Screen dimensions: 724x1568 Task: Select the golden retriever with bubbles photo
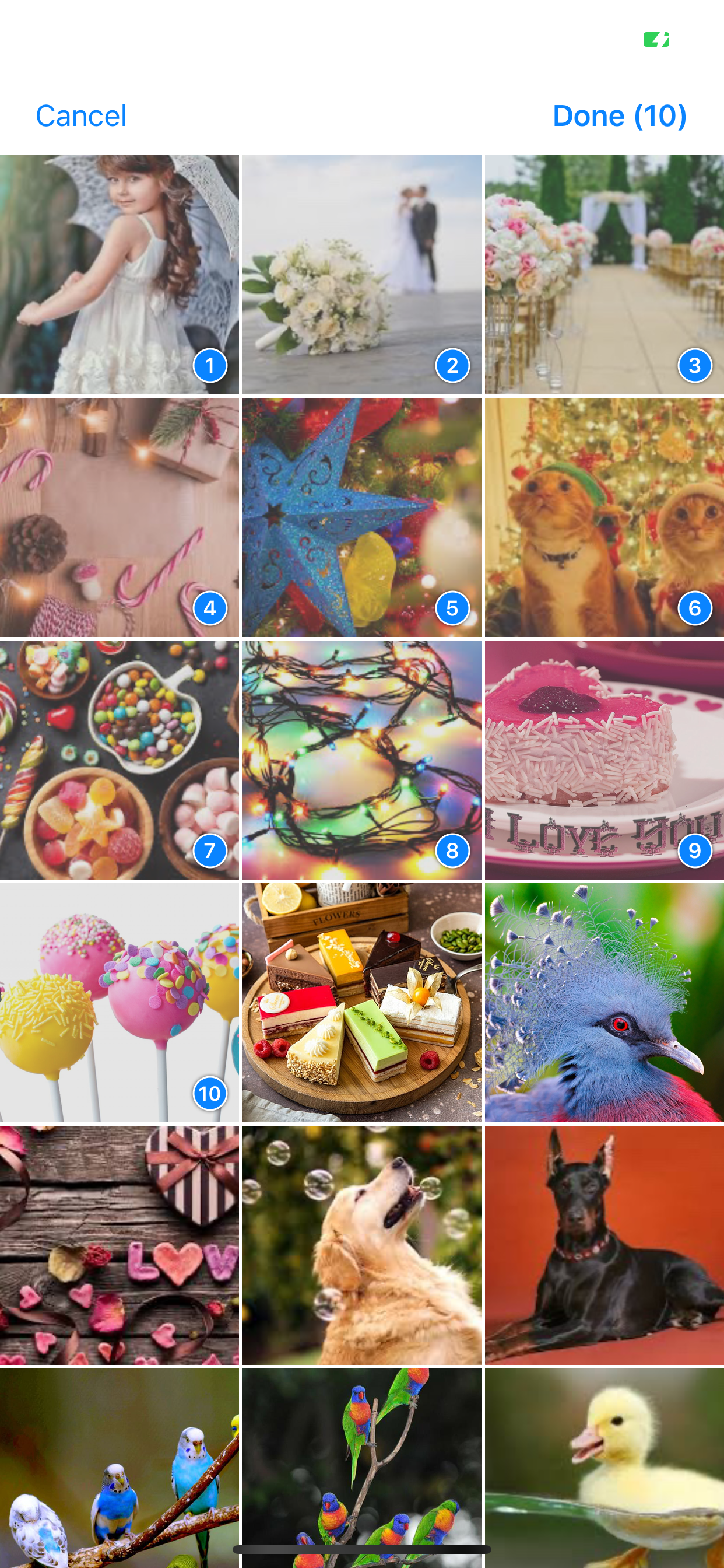[361, 1244]
